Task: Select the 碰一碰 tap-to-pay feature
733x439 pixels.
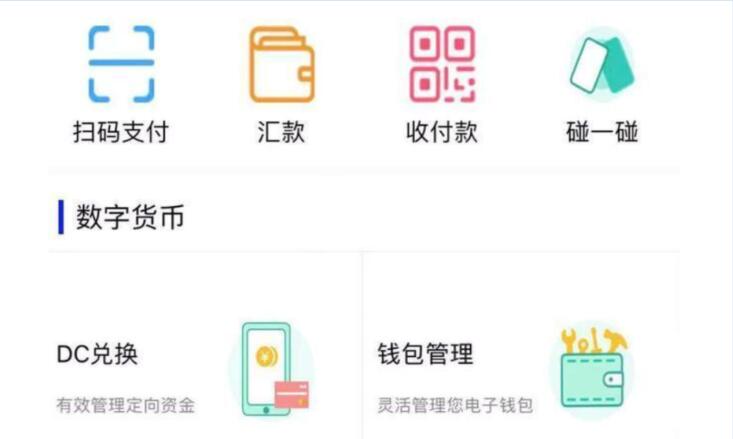Action: click(601, 84)
